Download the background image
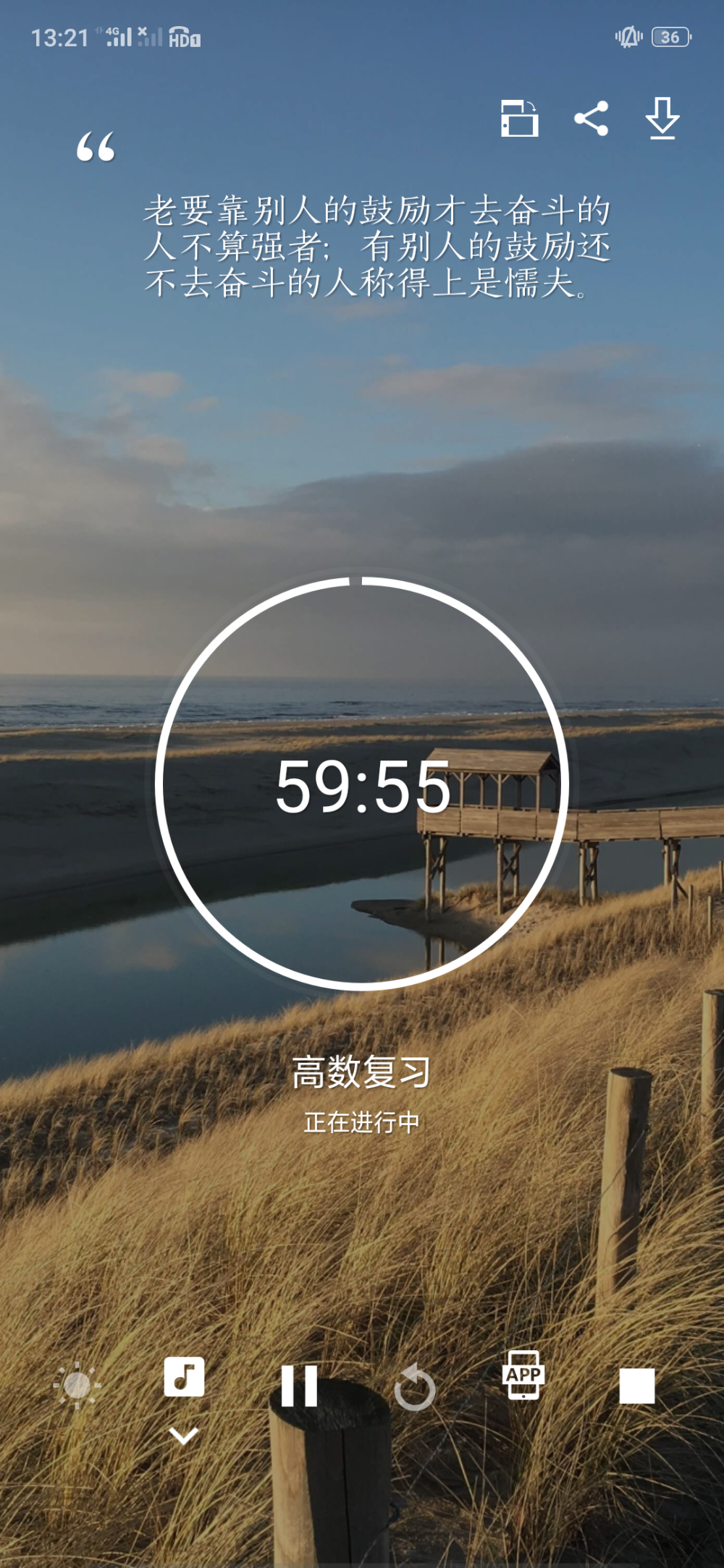 (662, 117)
